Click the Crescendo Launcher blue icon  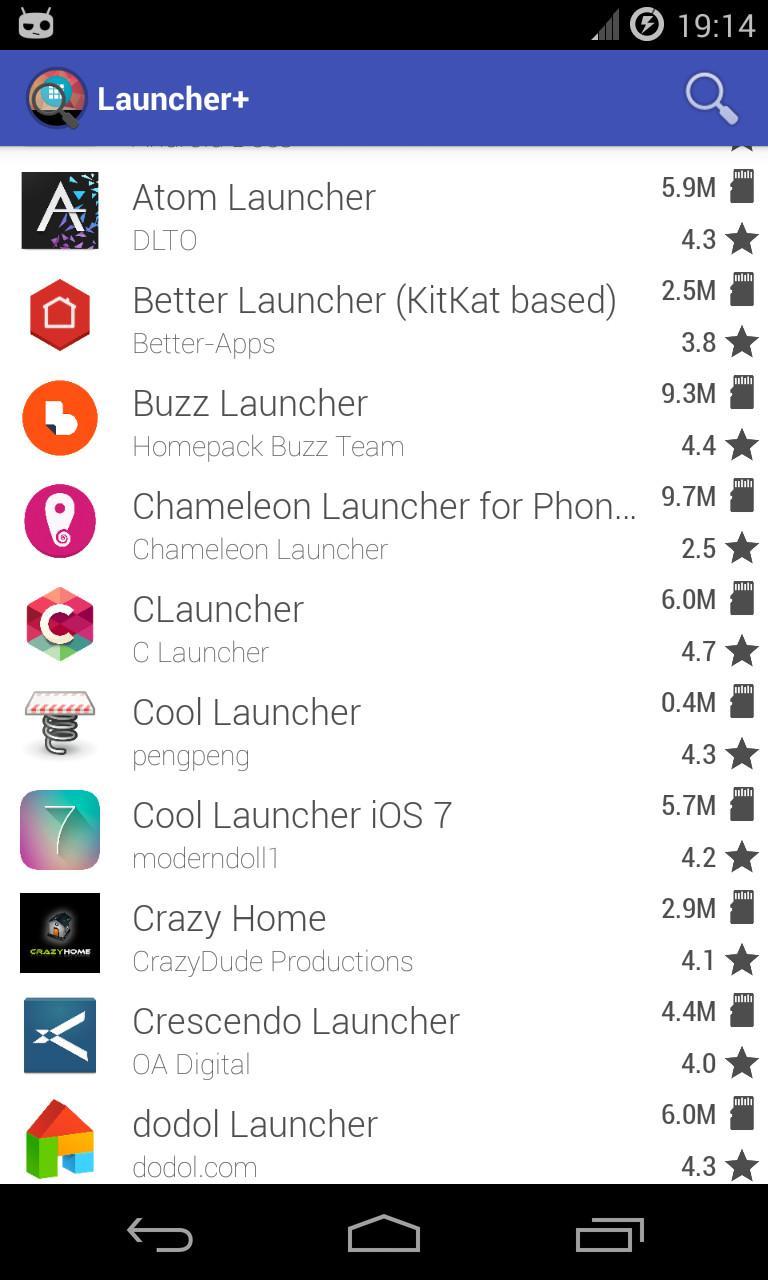click(59, 1036)
